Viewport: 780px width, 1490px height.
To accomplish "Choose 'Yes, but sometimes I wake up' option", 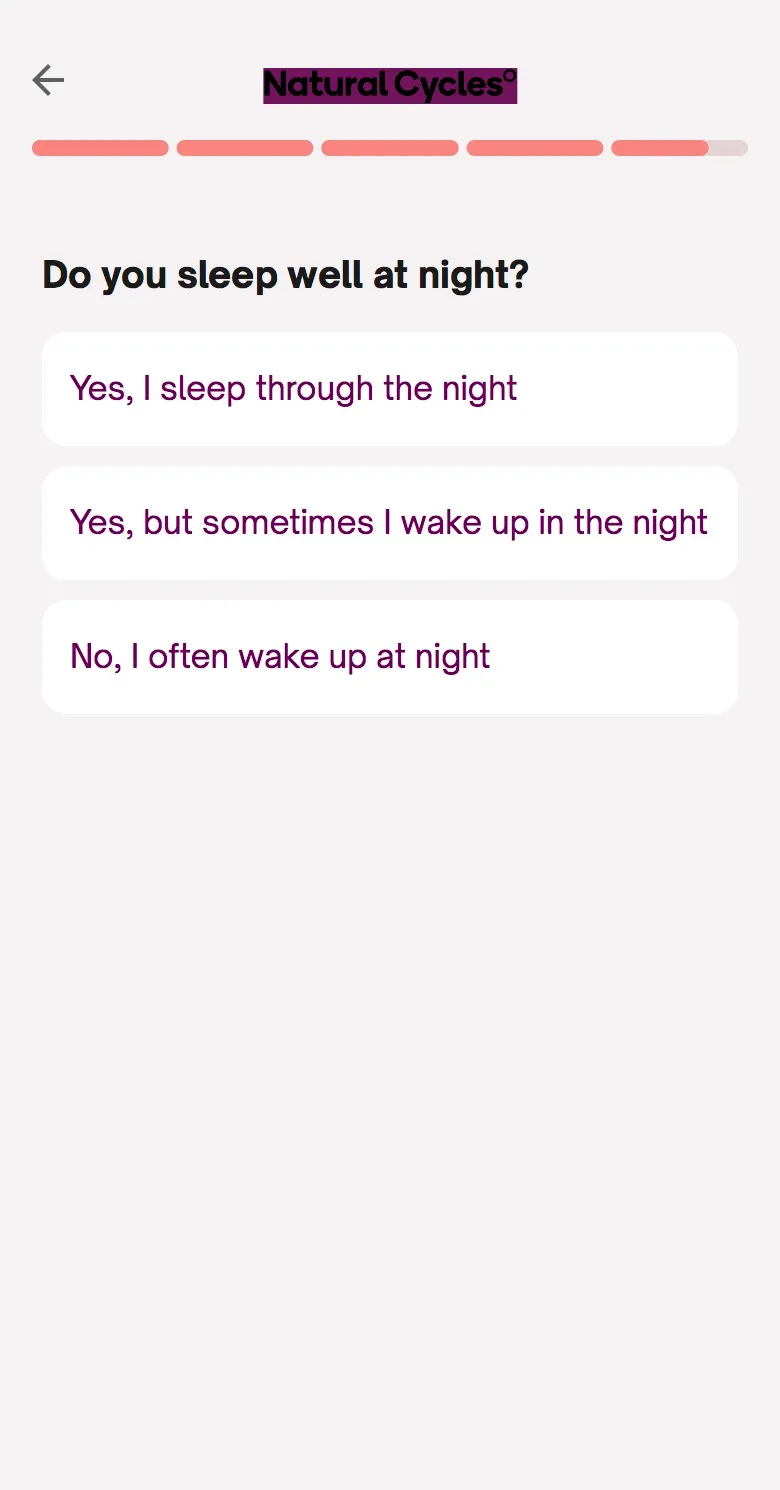I will (x=389, y=523).
